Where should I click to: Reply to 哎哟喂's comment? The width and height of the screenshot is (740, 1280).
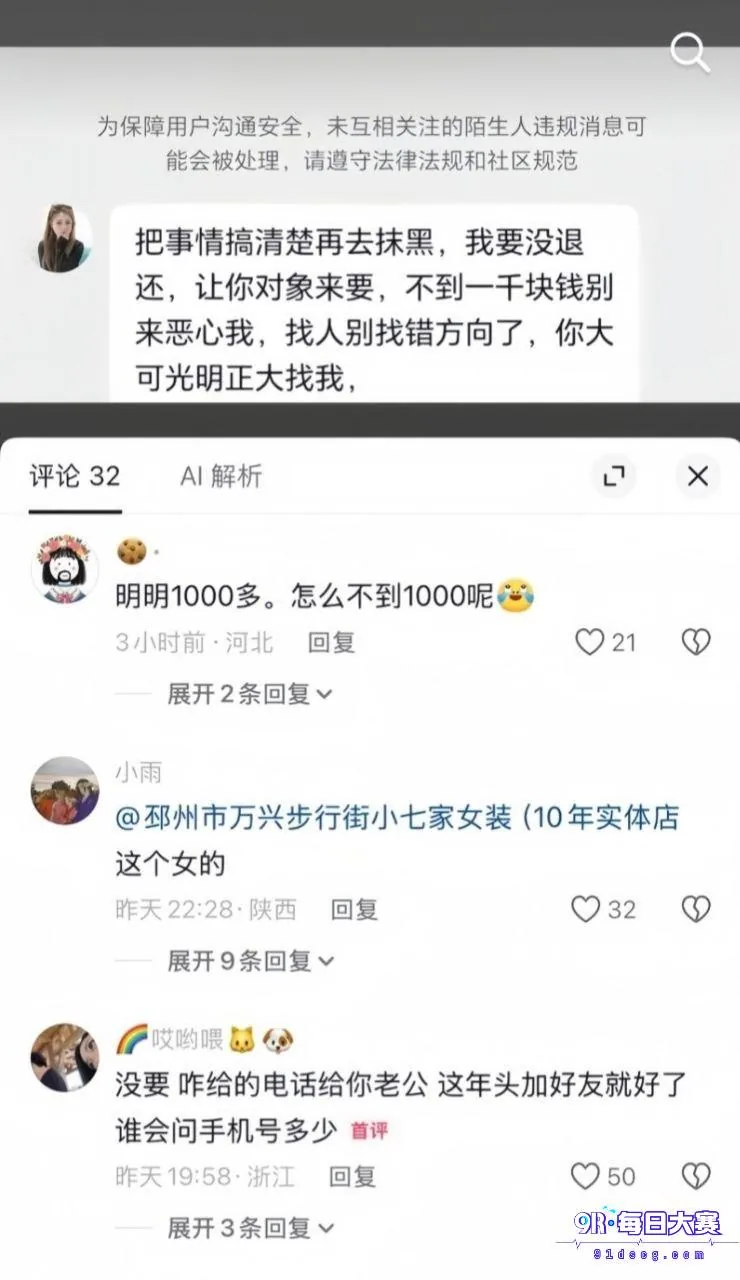point(353,1176)
